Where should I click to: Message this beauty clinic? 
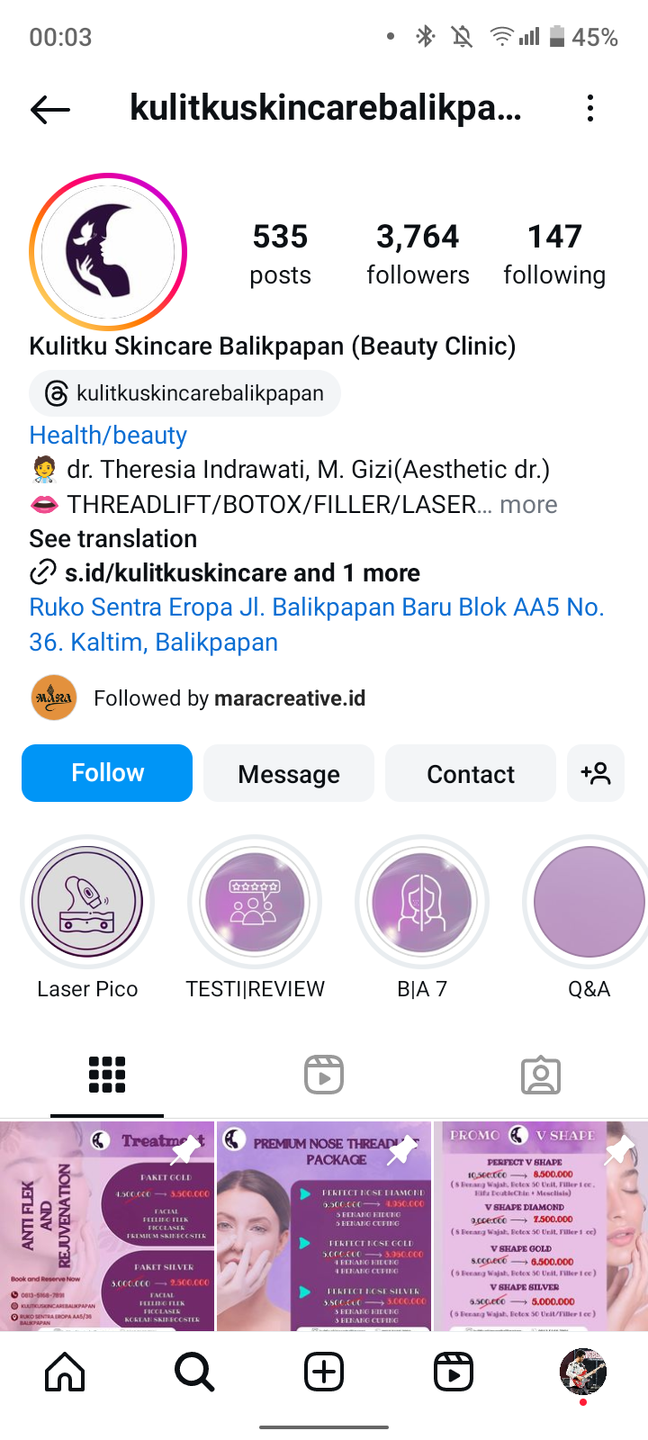pos(289,774)
